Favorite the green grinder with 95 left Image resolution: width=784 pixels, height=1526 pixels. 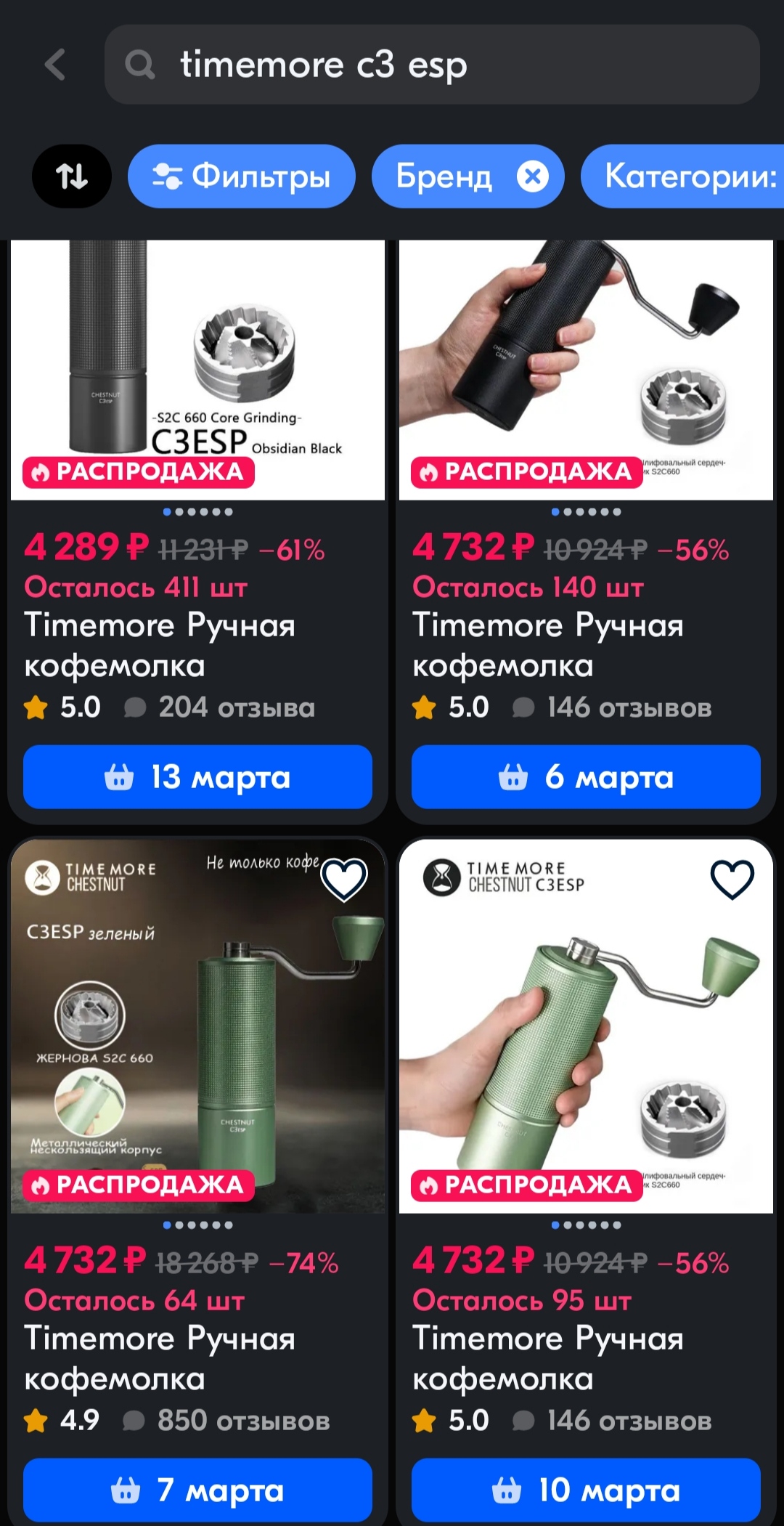point(732,880)
